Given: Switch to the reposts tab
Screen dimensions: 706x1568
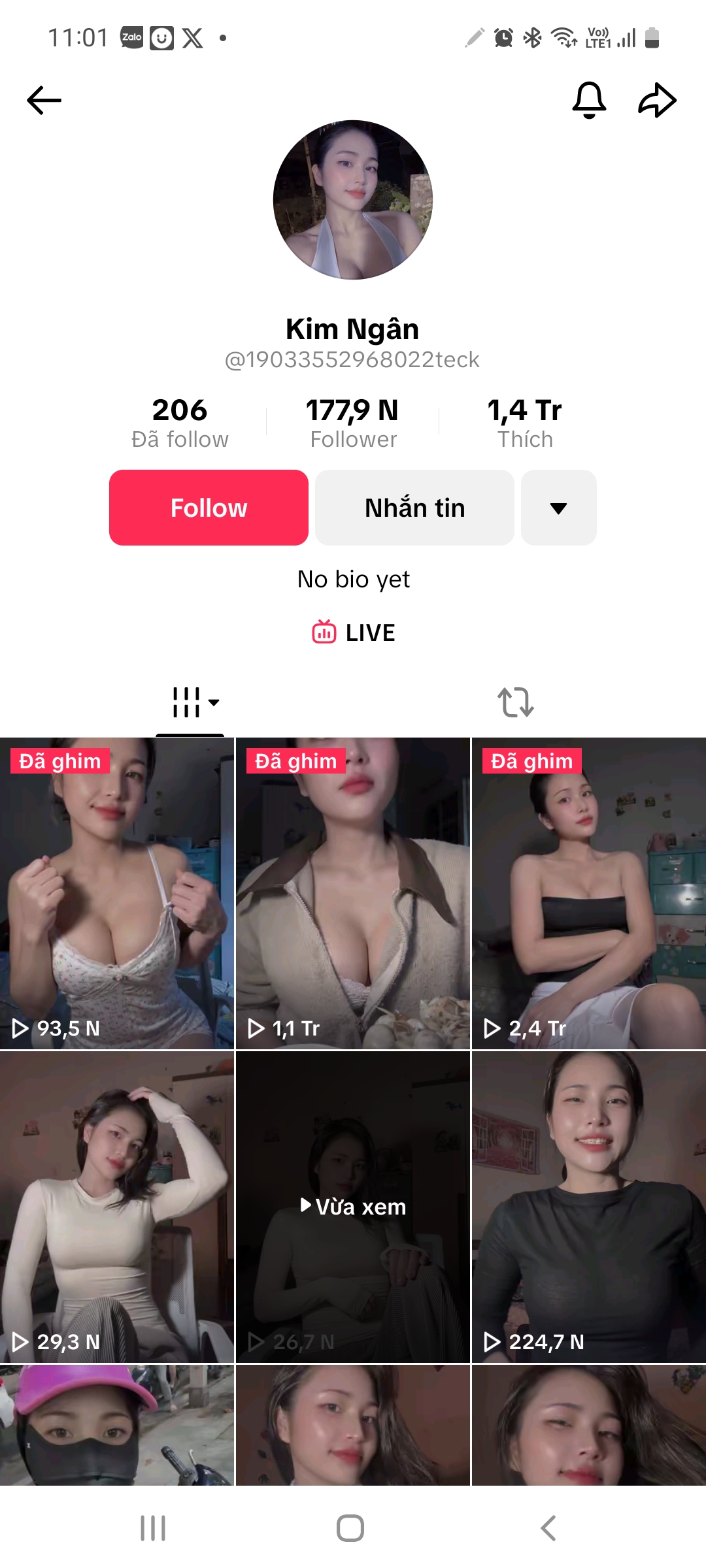Looking at the screenshot, I should (516, 702).
